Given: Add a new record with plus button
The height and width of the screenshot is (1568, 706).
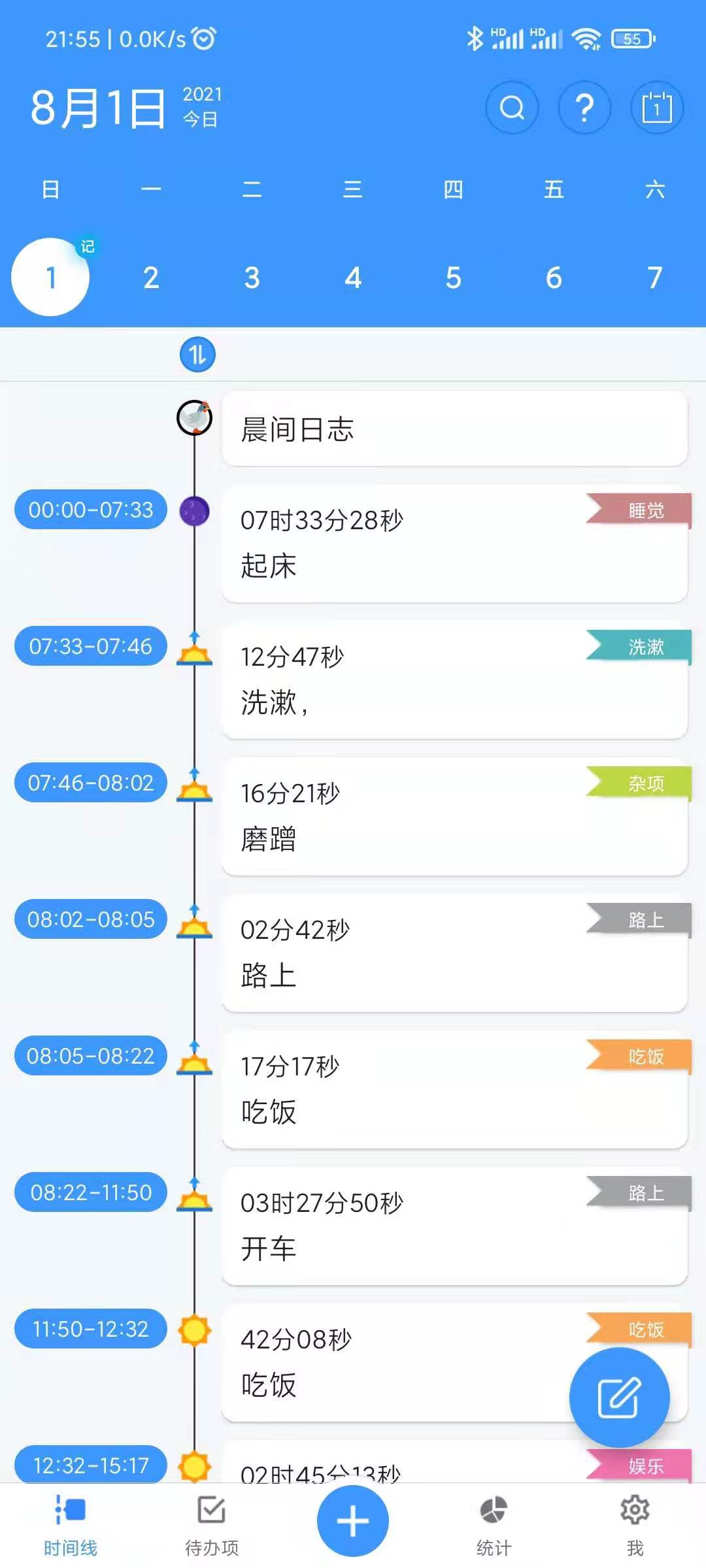Looking at the screenshot, I should (352, 1521).
